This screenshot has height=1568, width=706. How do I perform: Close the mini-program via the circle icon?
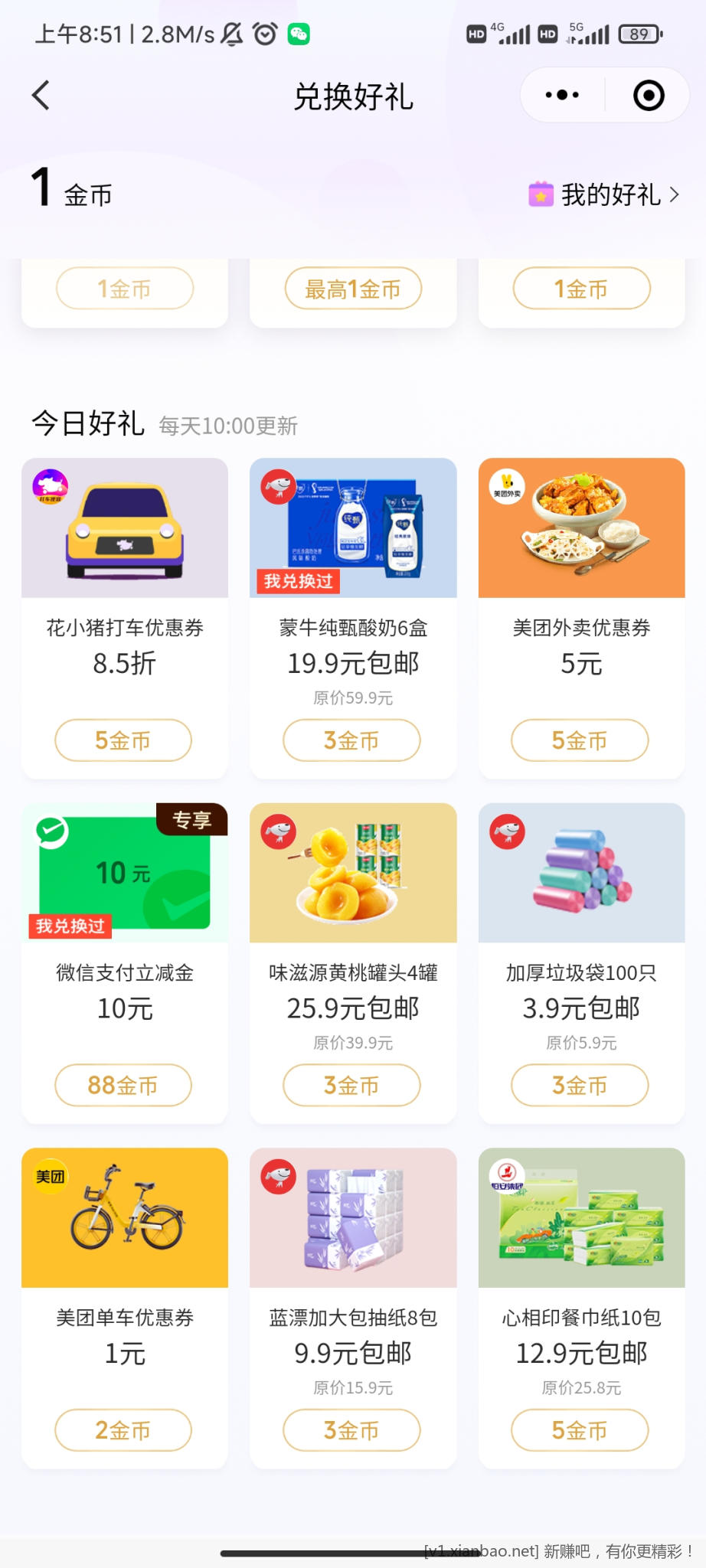pos(648,96)
